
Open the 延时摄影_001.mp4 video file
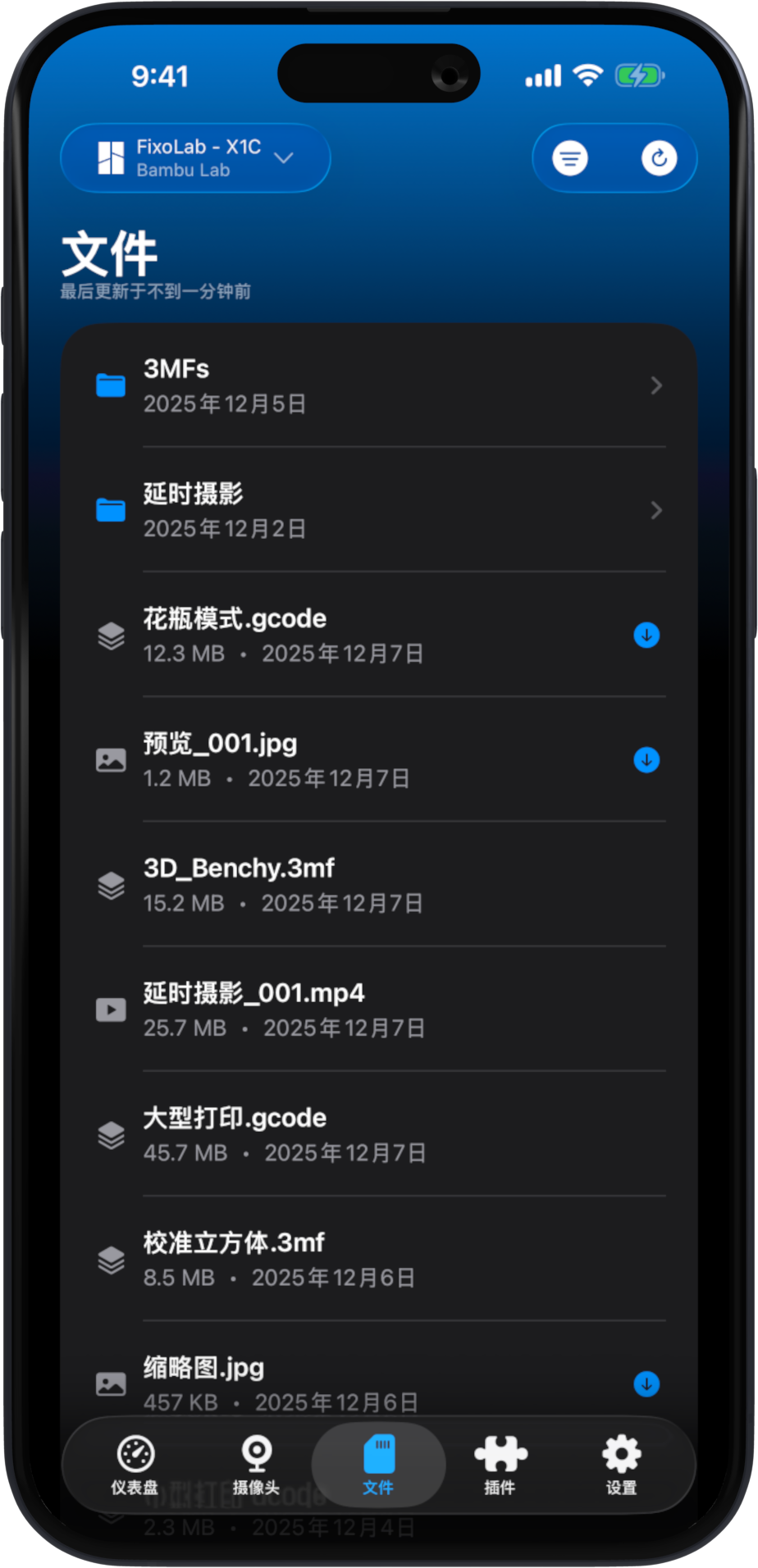pos(377,1010)
